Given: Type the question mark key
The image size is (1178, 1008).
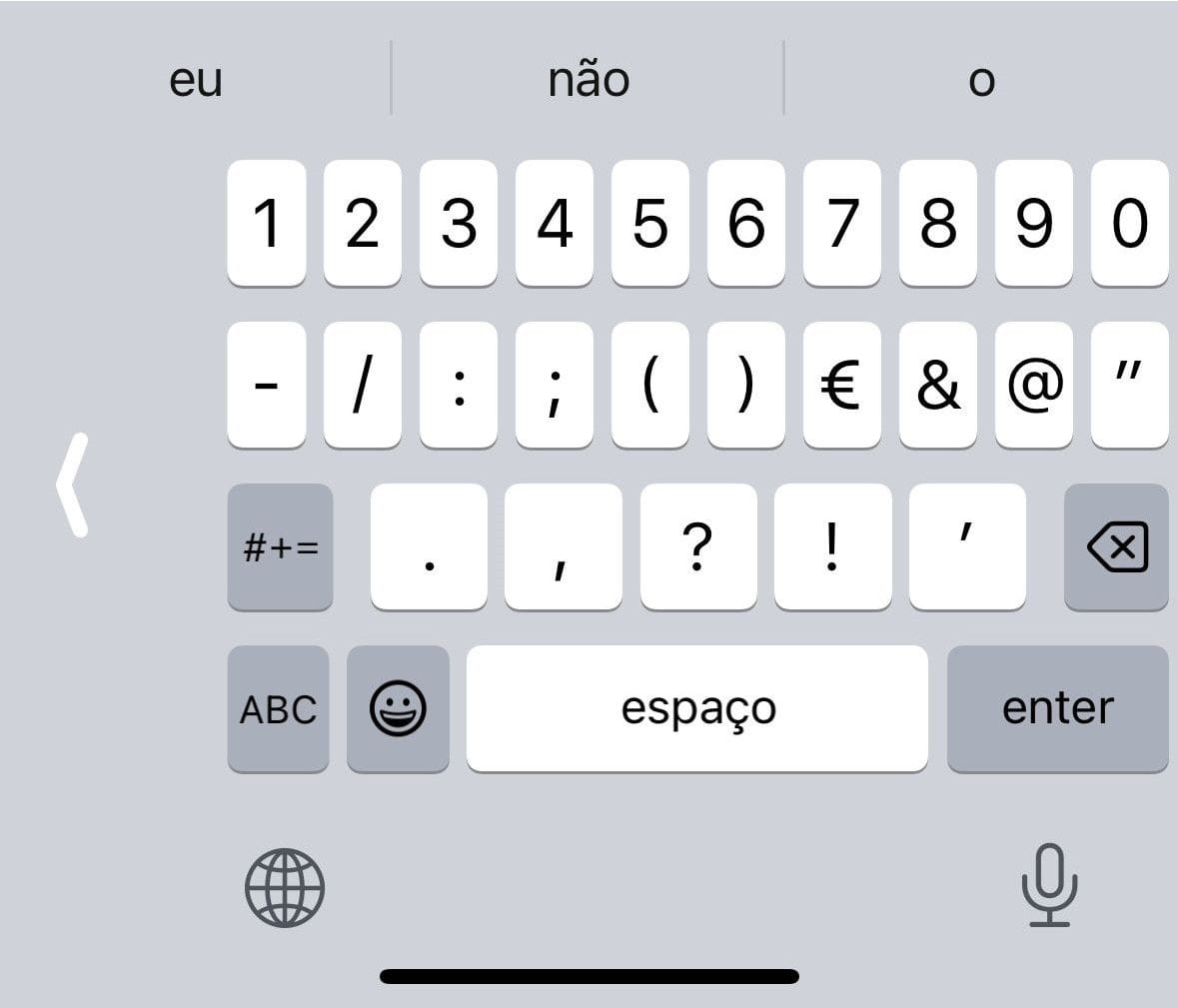Looking at the screenshot, I should [x=697, y=546].
